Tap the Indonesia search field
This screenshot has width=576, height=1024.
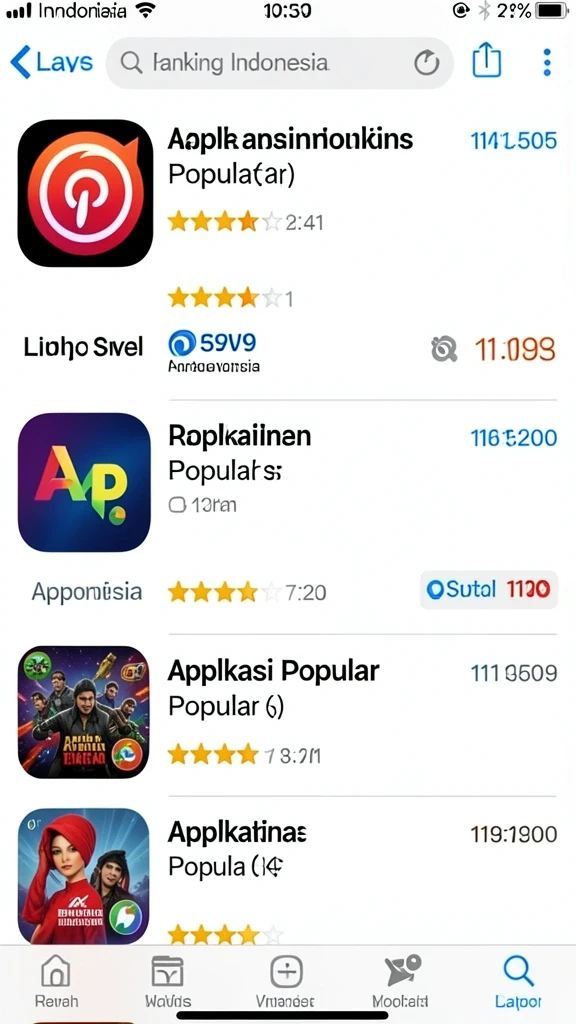[x=280, y=63]
